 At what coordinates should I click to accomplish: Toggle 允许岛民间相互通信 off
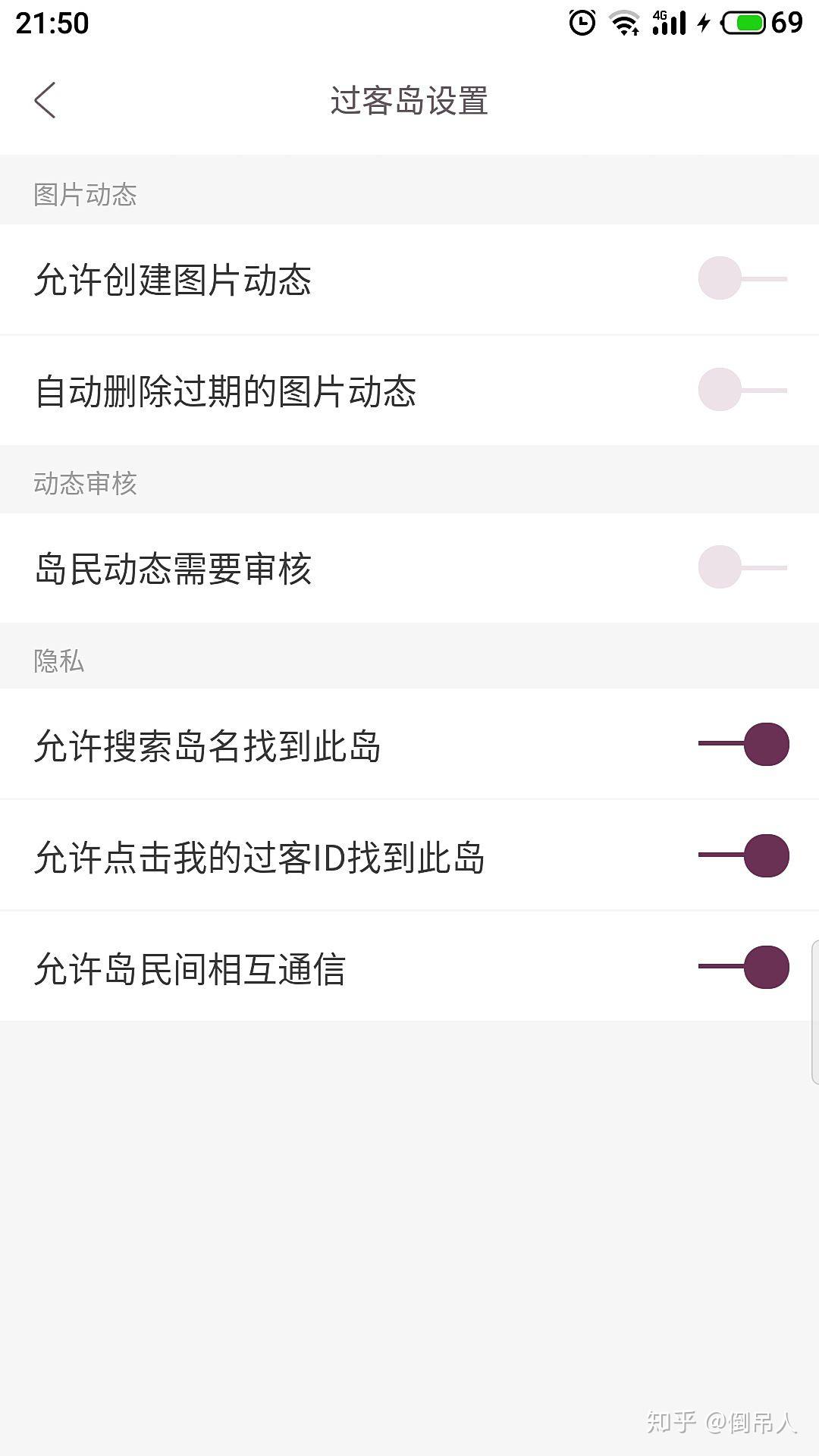(x=743, y=967)
